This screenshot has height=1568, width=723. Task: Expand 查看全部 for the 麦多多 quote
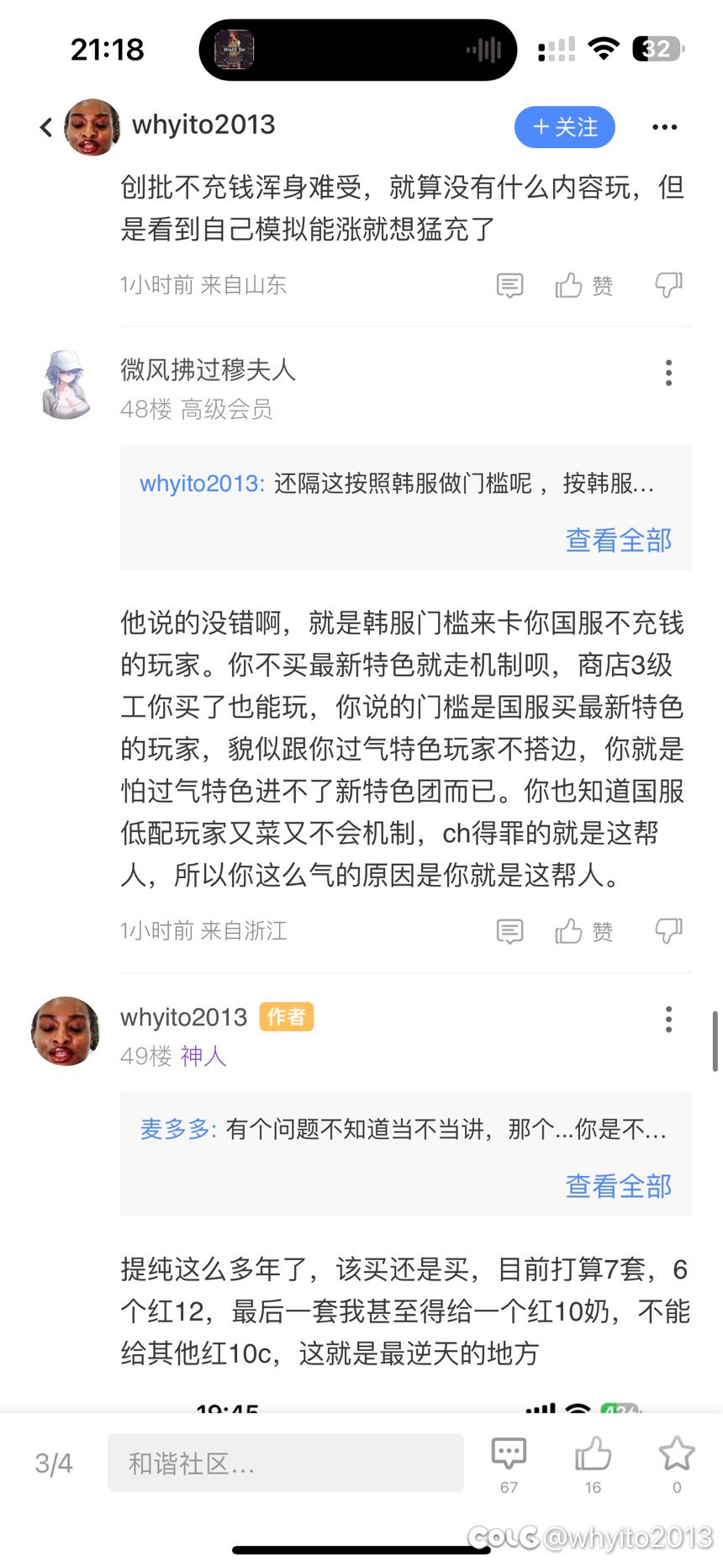click(618, 1186)
